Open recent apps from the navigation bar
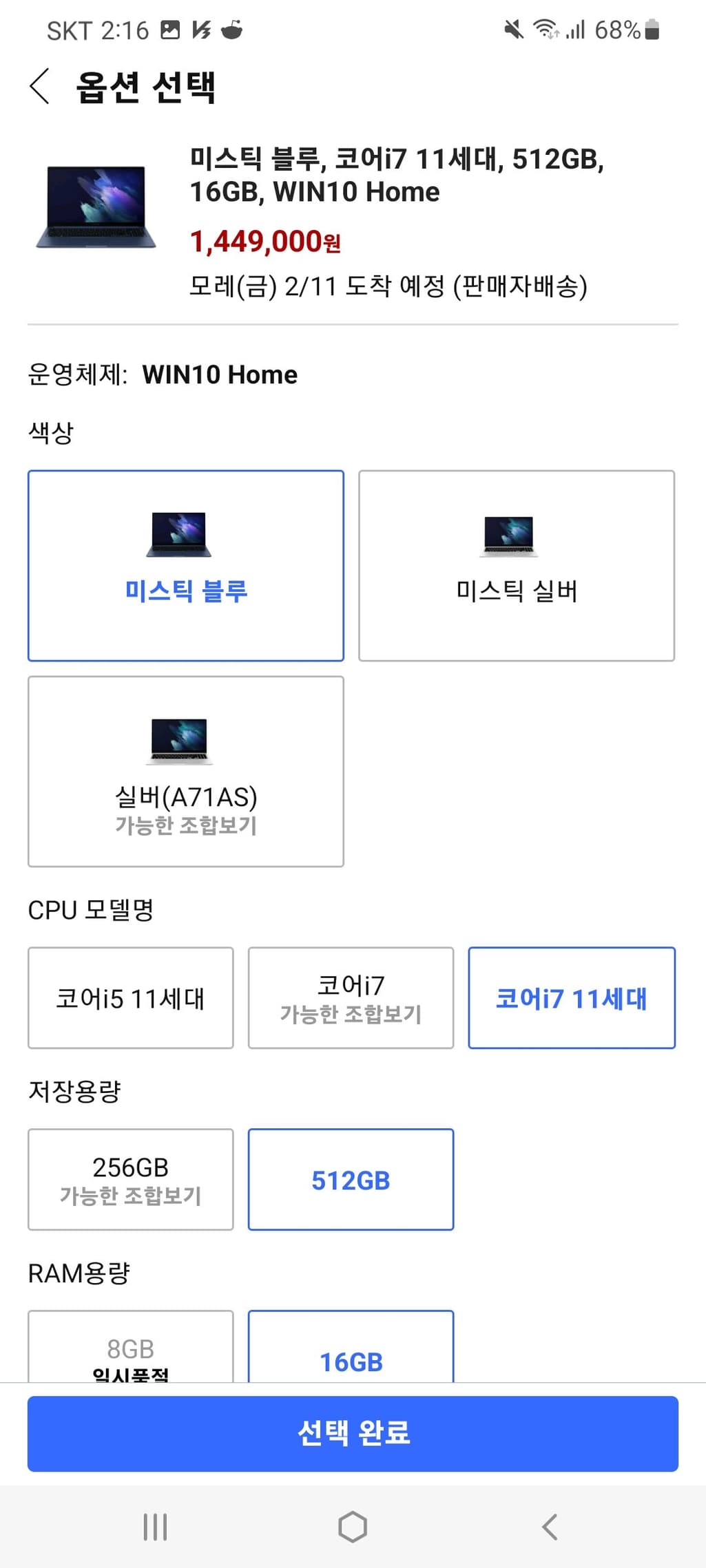Screen dimensions: 706x1568 click(x=155, y=1527)
